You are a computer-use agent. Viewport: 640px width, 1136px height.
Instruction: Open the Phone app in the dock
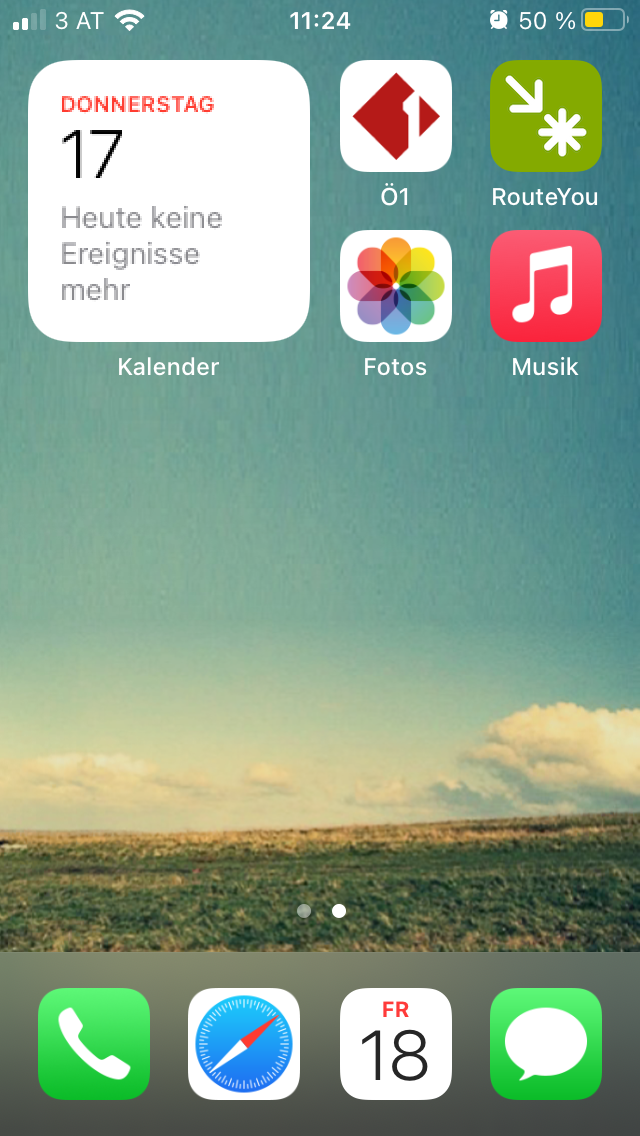pos(94,1044)
